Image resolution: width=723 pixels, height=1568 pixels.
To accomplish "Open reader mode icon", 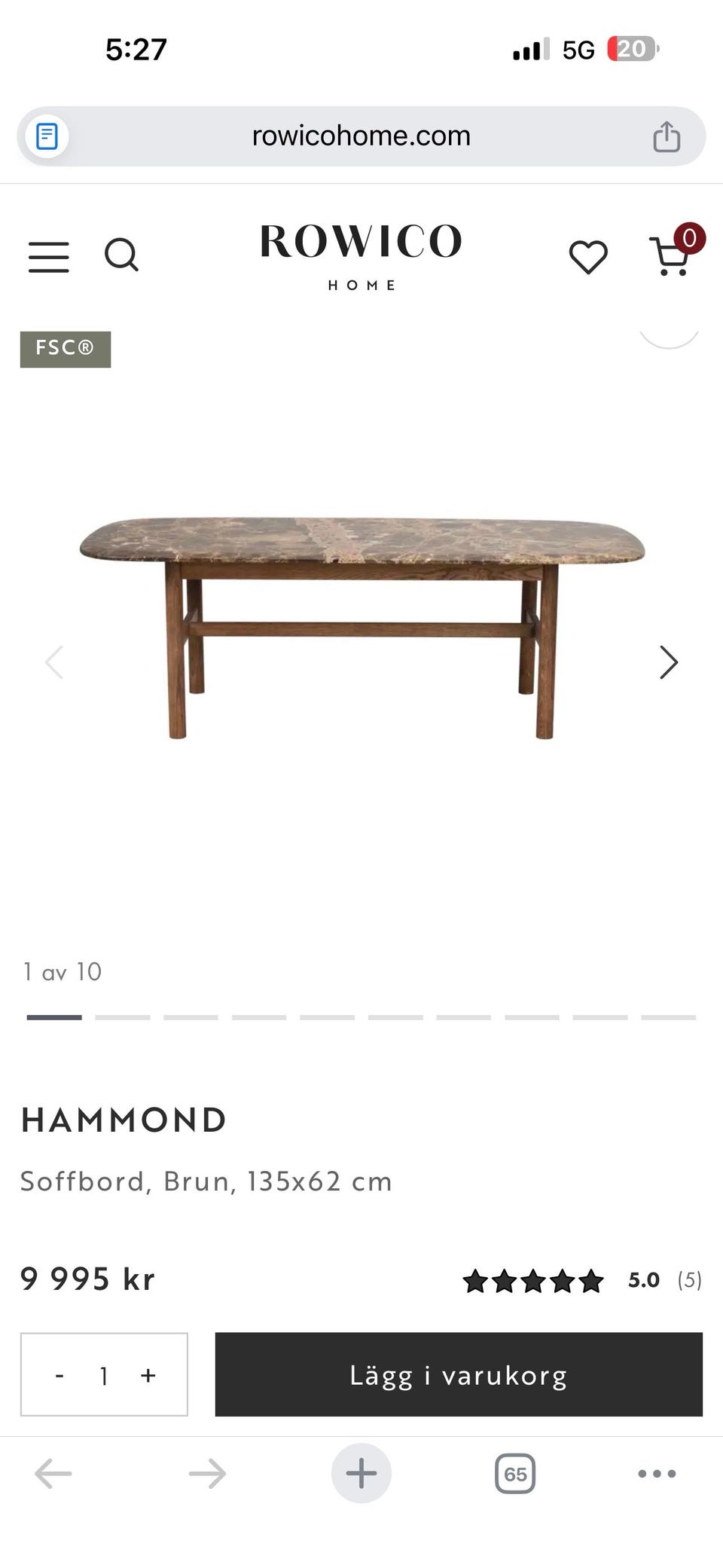I will (x=47, y=136).
